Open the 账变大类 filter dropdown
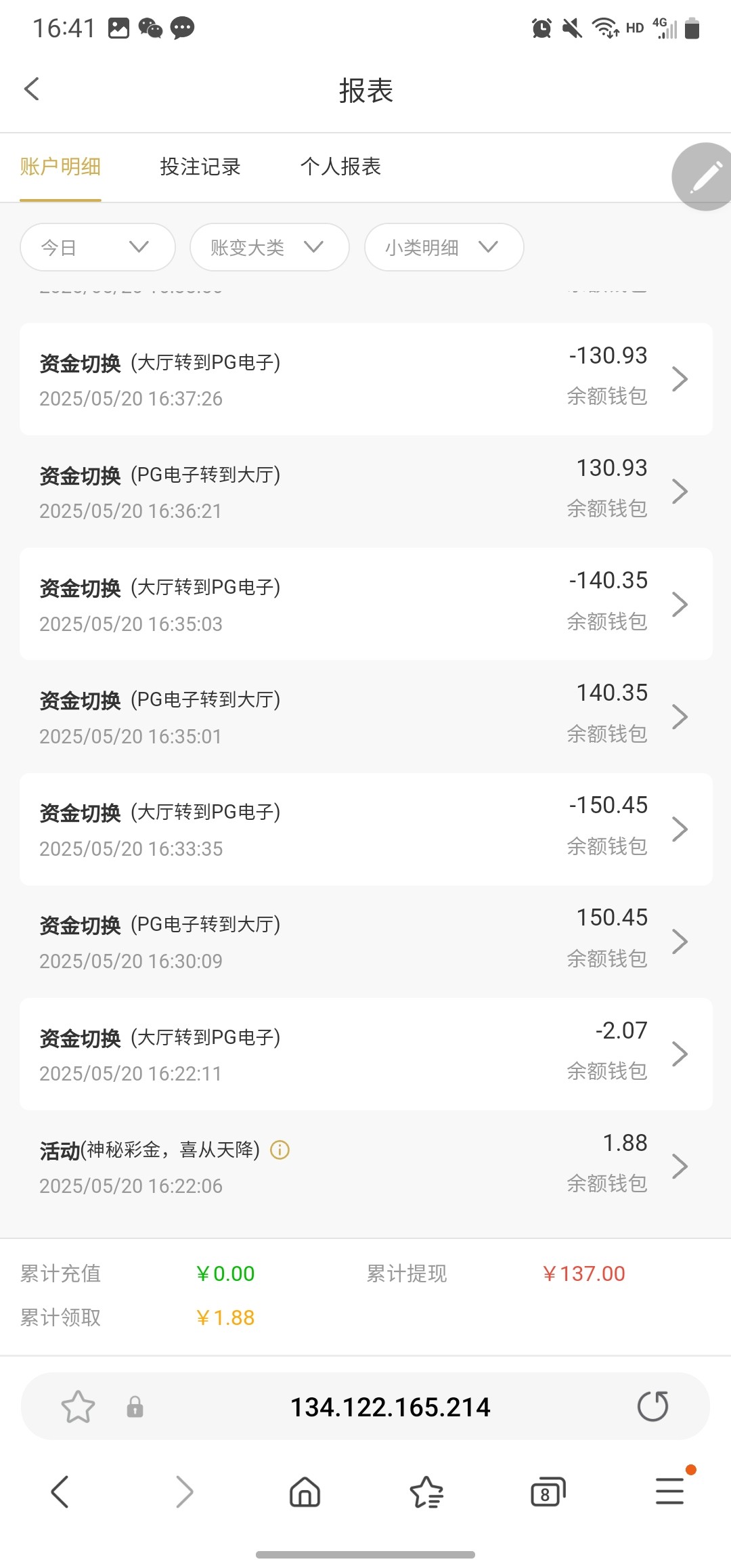 tap(269, 247)
